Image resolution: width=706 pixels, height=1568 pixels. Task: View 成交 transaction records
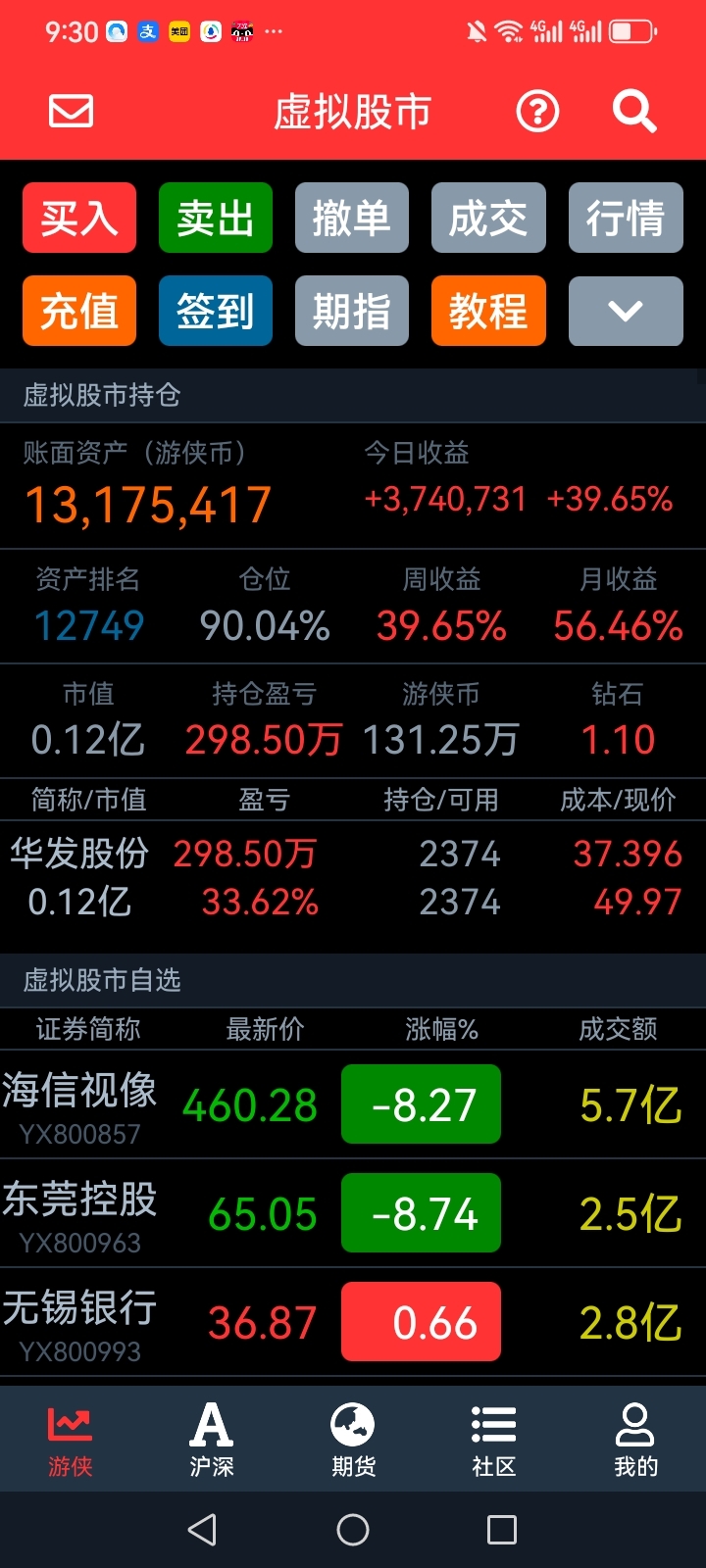click(x=488, y=218)
